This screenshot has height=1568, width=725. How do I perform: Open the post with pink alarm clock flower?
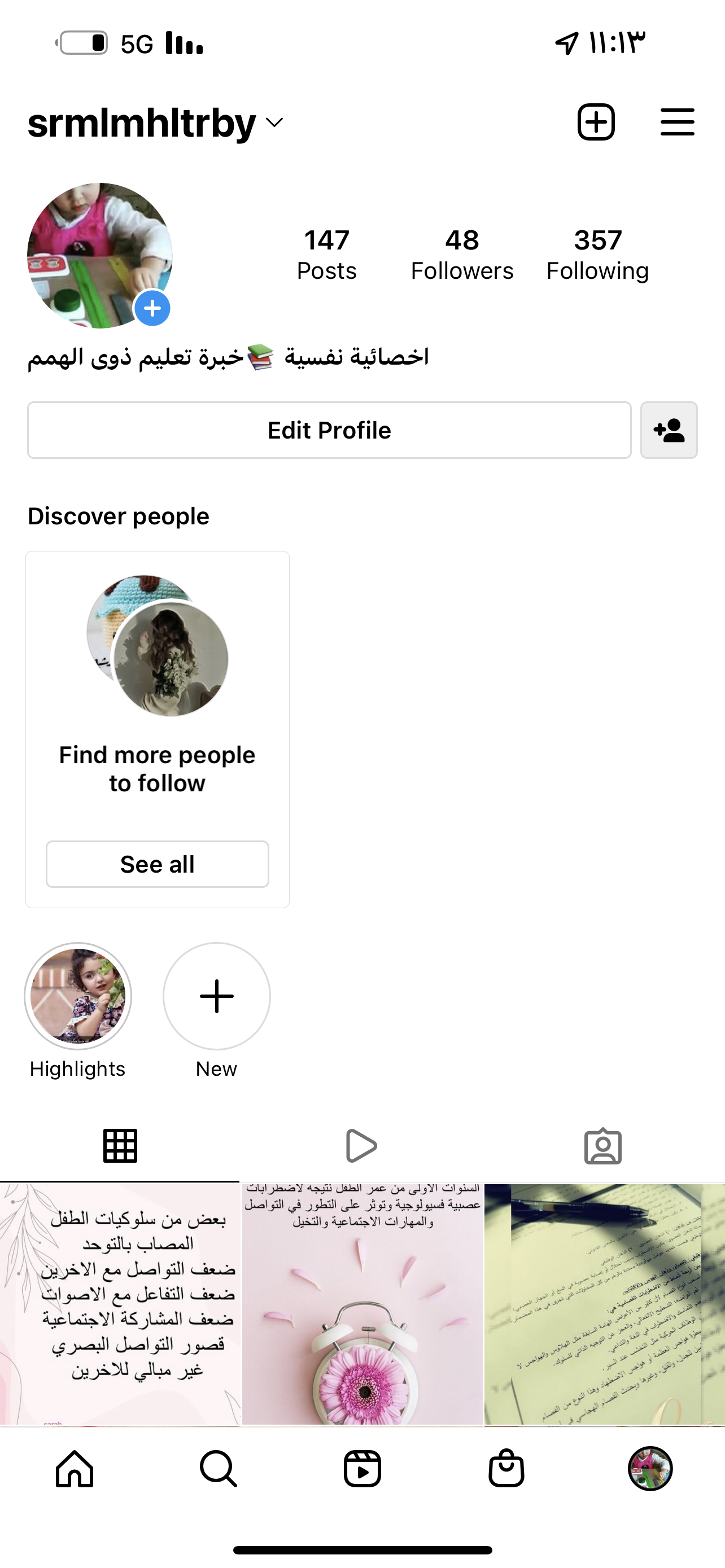(362, 1303)
